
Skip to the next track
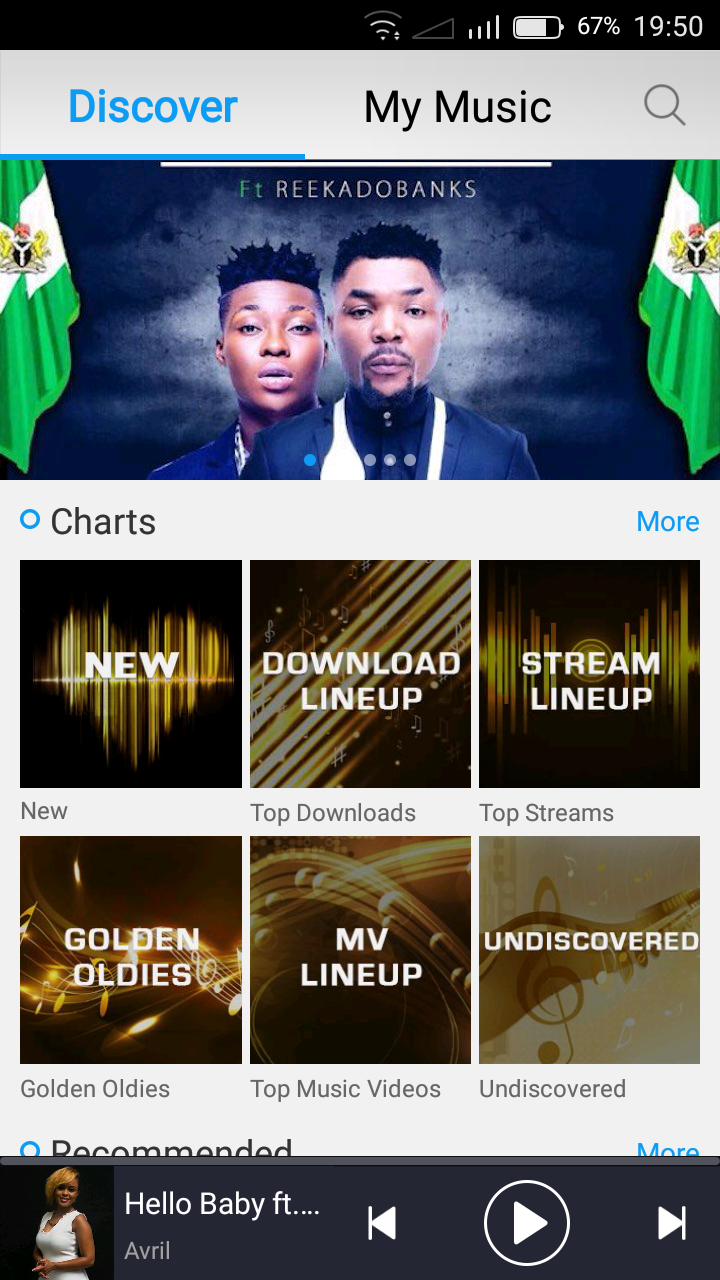[x=671, y=1222]
